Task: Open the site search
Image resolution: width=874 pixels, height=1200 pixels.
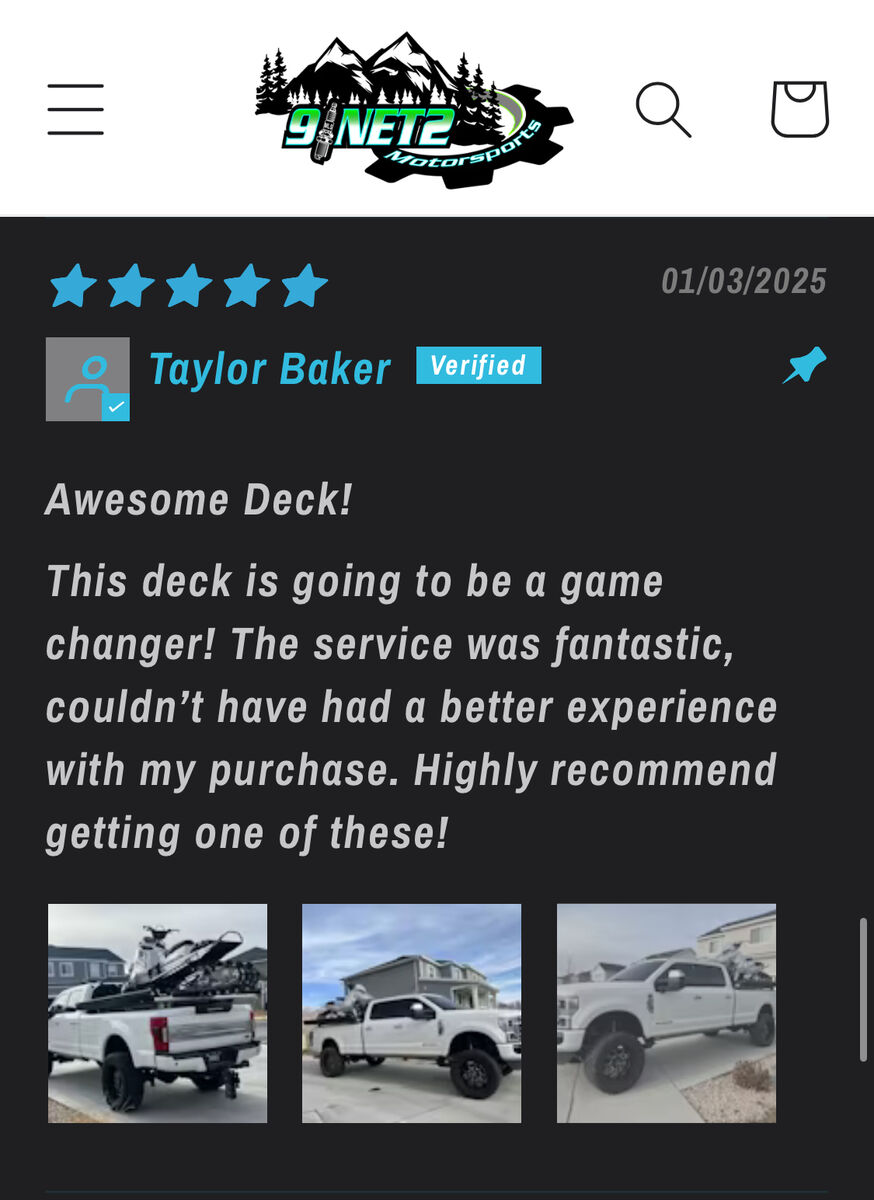Action: coord(663,109)
